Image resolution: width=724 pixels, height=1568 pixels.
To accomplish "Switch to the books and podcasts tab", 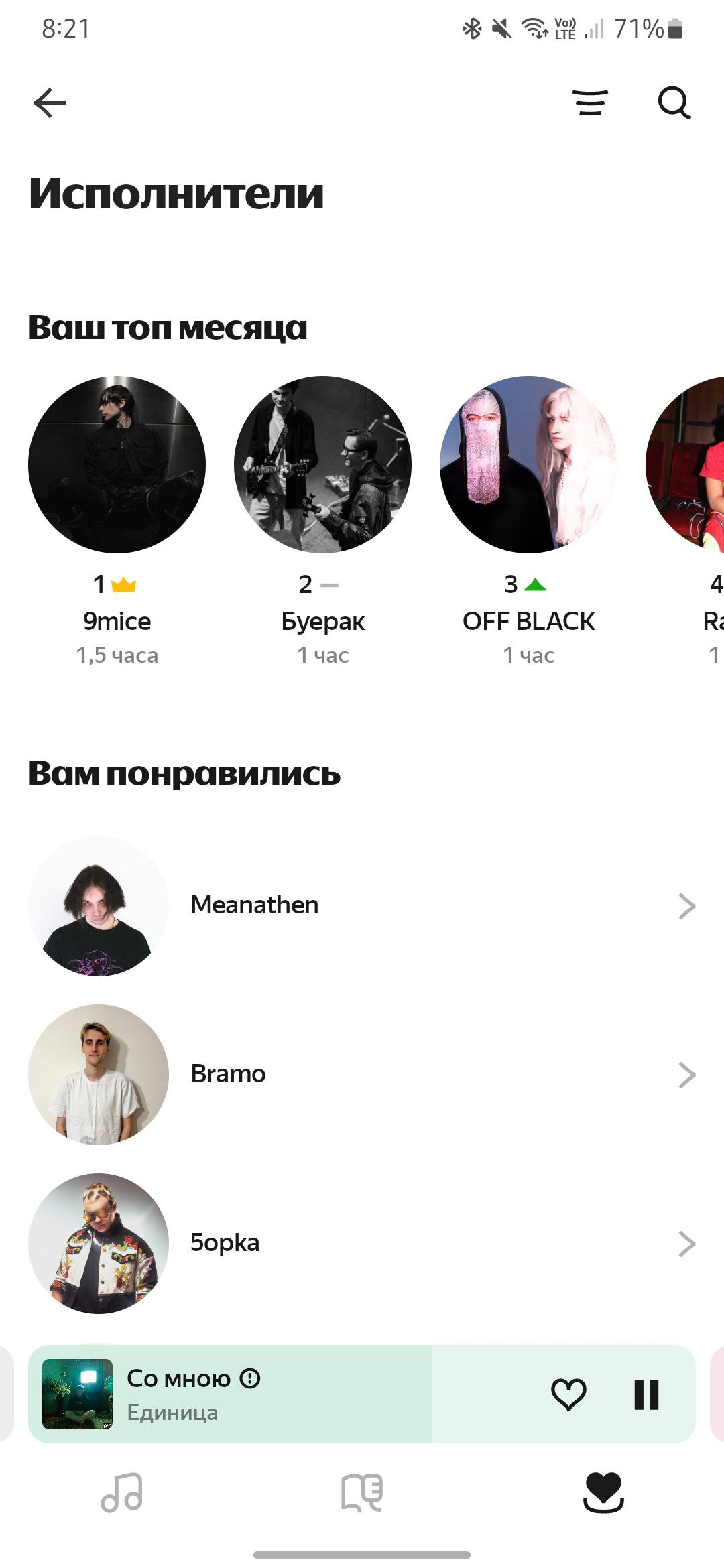I will click(x=362, y=1492).
